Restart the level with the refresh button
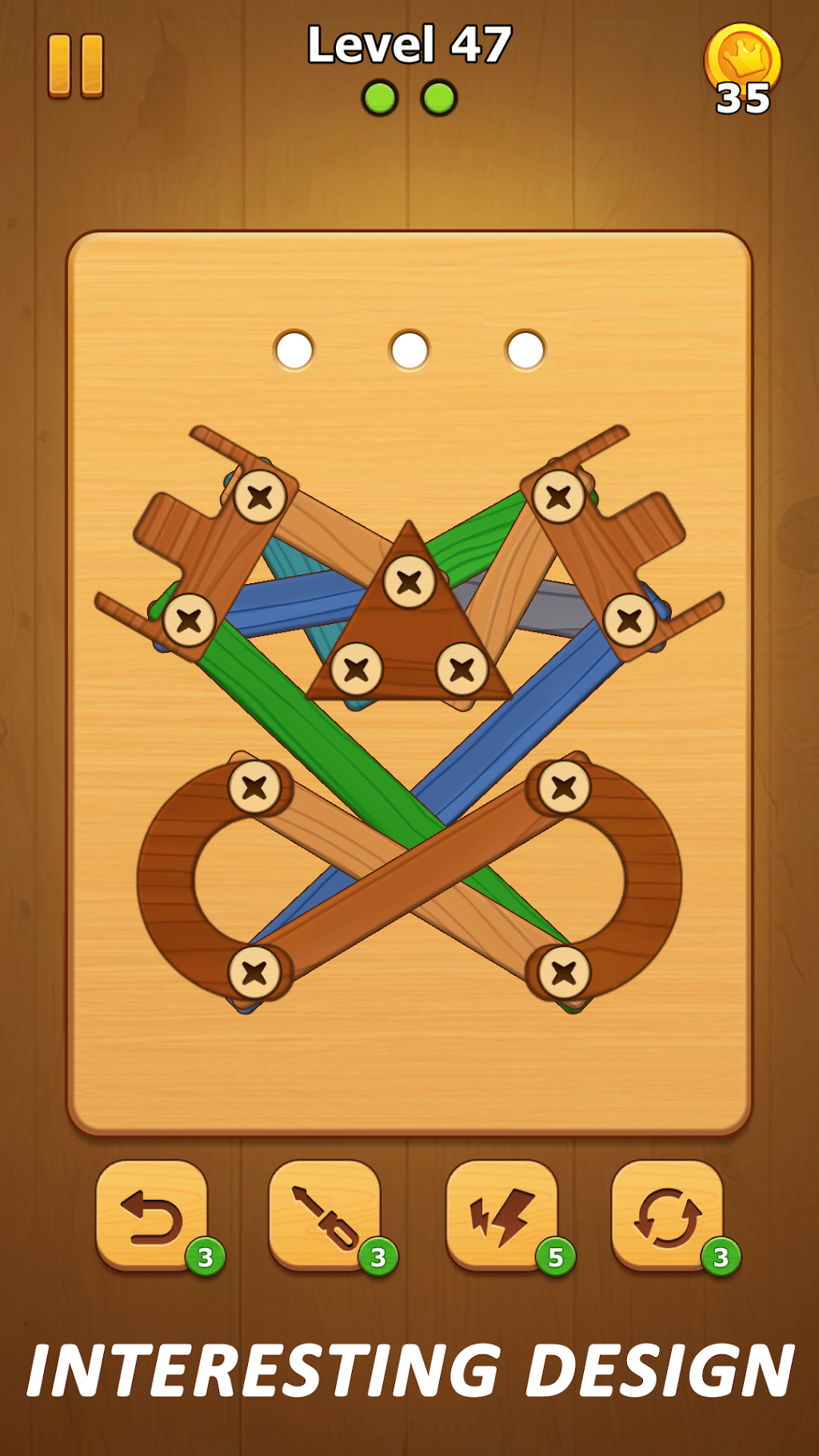 coord(667,1214)
